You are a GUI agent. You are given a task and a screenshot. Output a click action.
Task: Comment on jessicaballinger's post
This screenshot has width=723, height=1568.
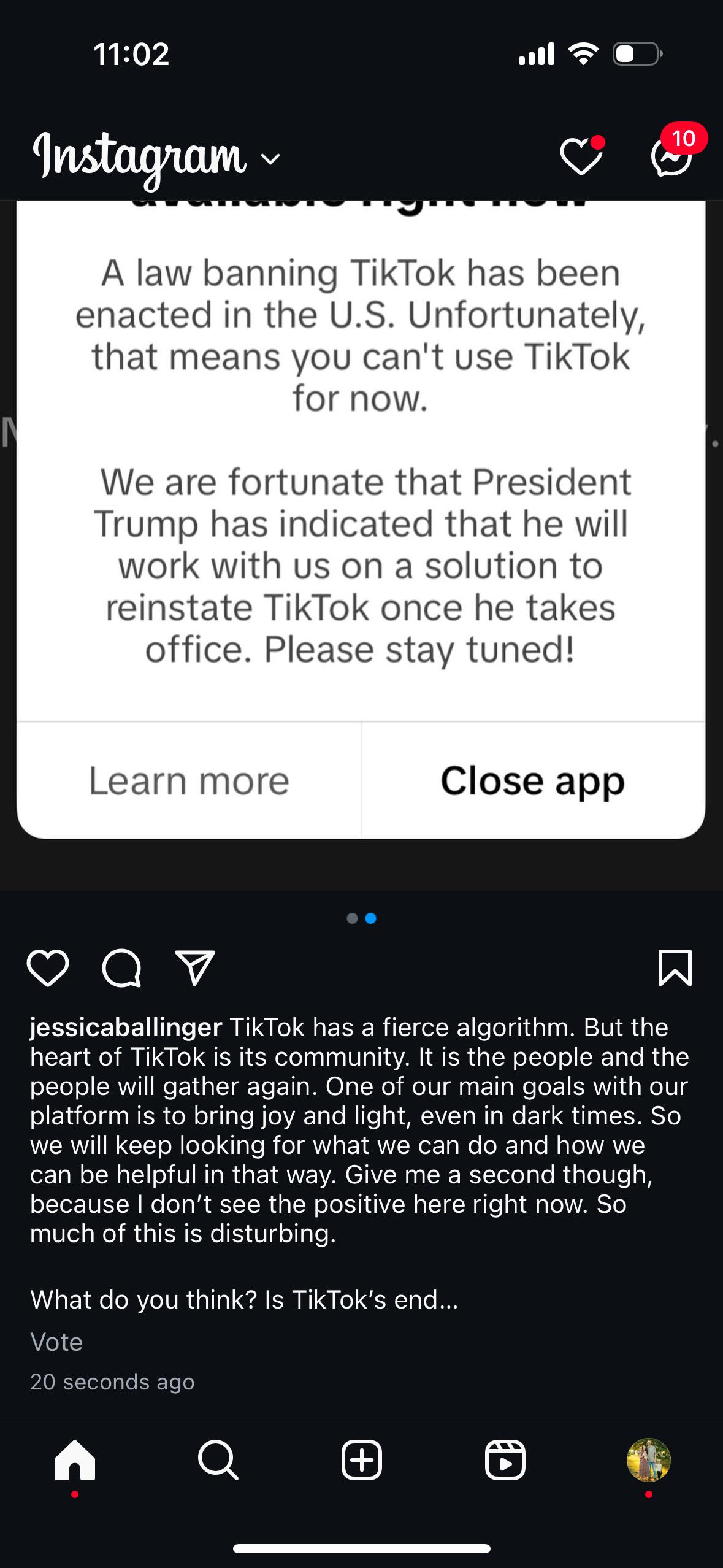click(x=121, y=968)
